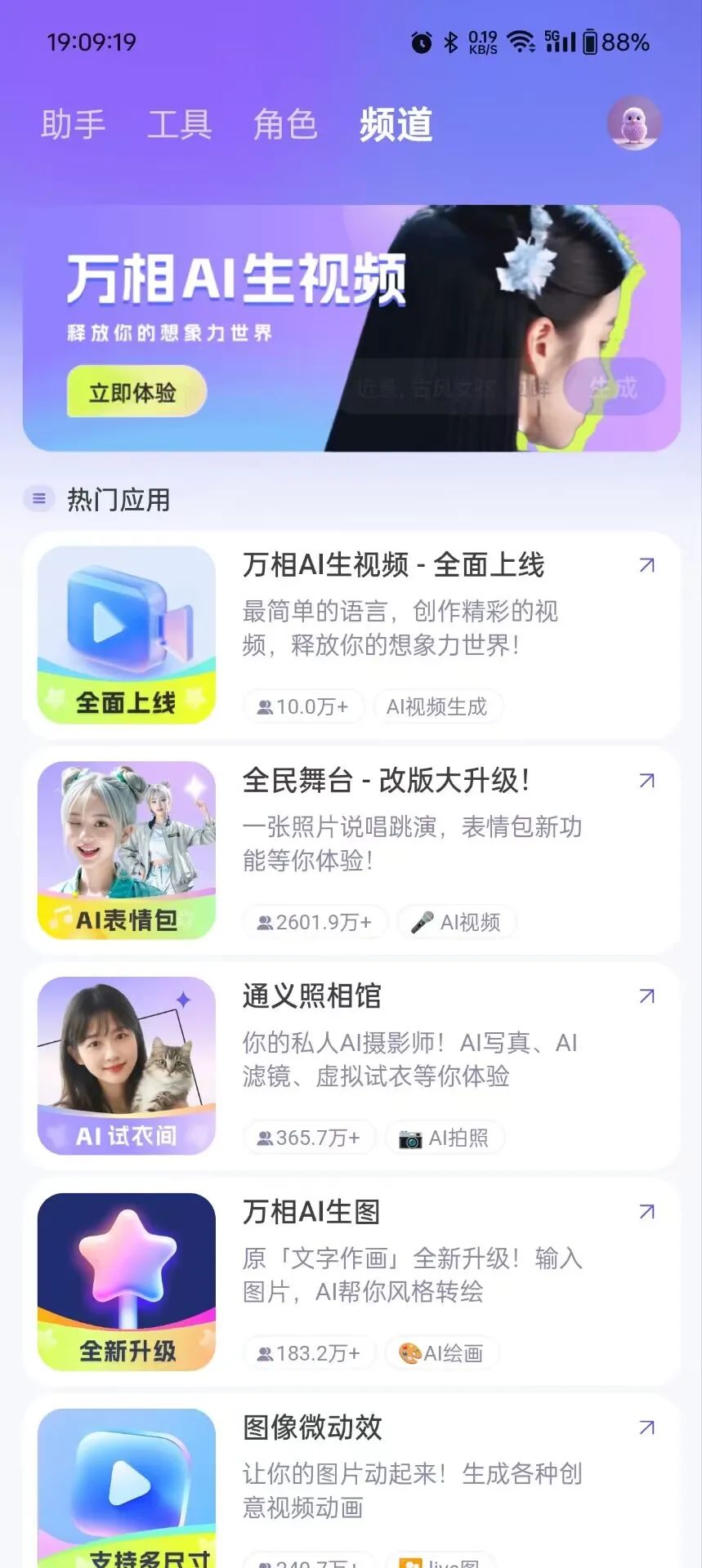Tap the arrow icon on 全民舞台 card
This screenshot has width=702, height=1568.
645,780
